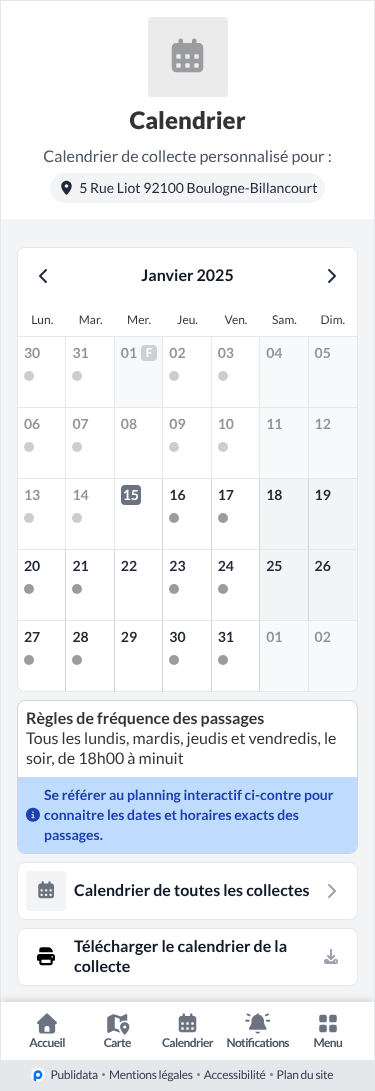The width and height of the screenshot is (375, 1091).
Task: Open the Publidata link
Action: (74, 1075)
